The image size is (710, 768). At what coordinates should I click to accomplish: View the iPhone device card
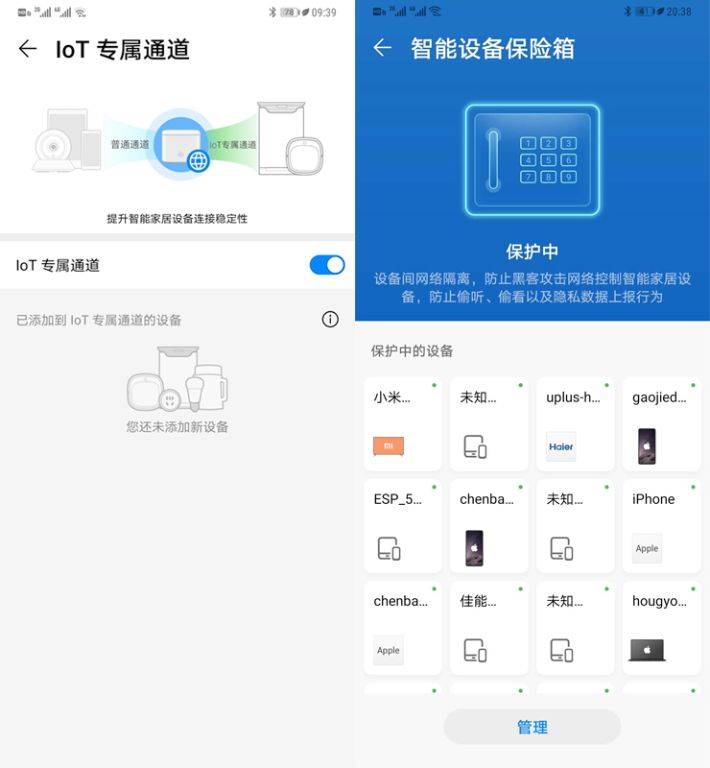point(661,526)
